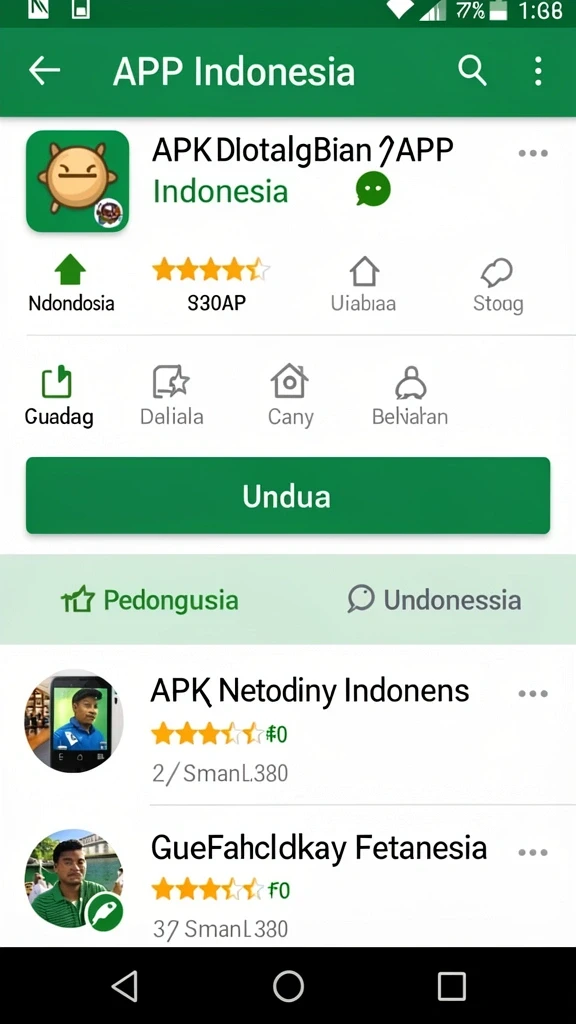576x1024 pixels.
Task: Select the Pedongusia tab
Action: 150,600
